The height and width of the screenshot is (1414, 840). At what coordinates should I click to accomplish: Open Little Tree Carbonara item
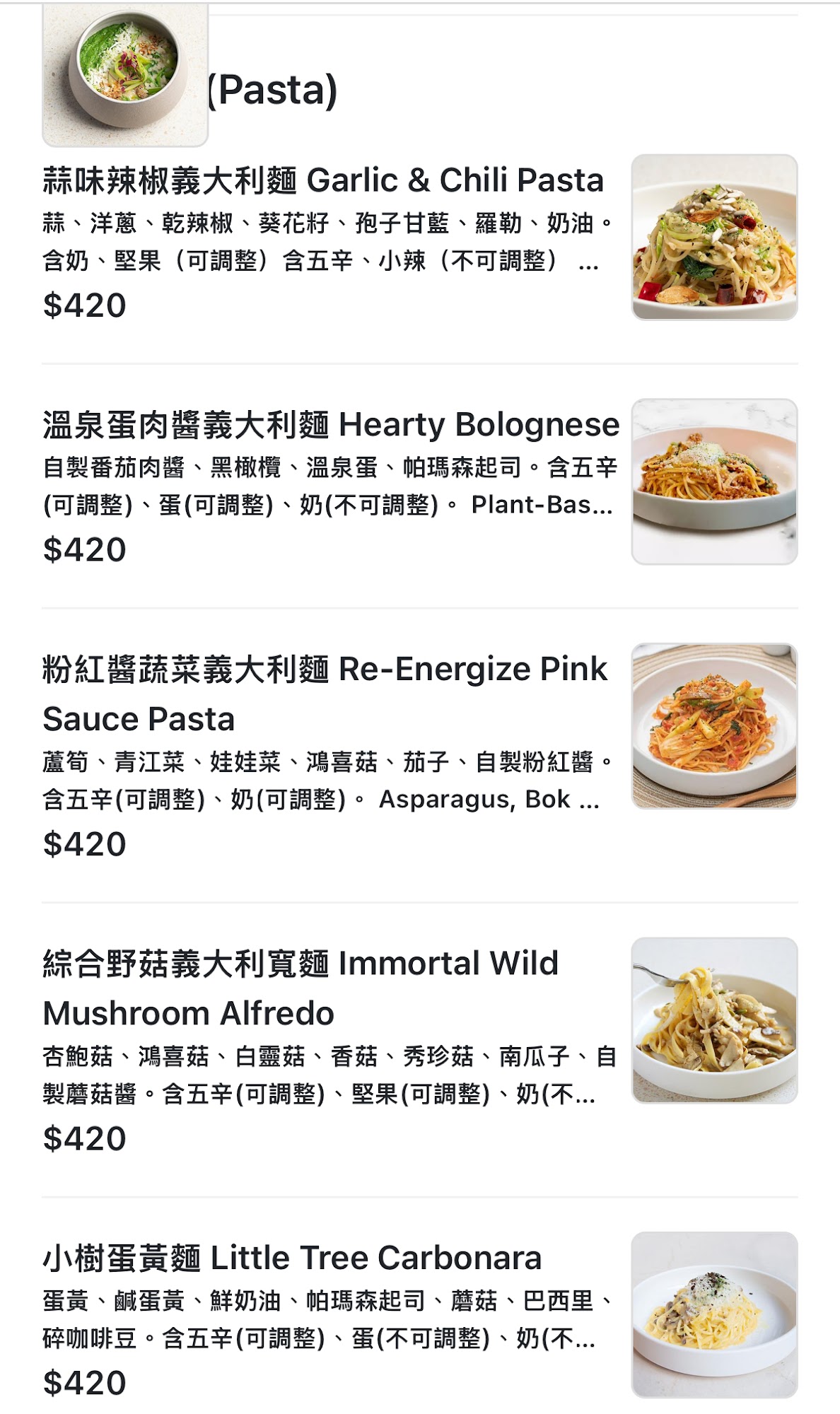tap(292, 1258)
